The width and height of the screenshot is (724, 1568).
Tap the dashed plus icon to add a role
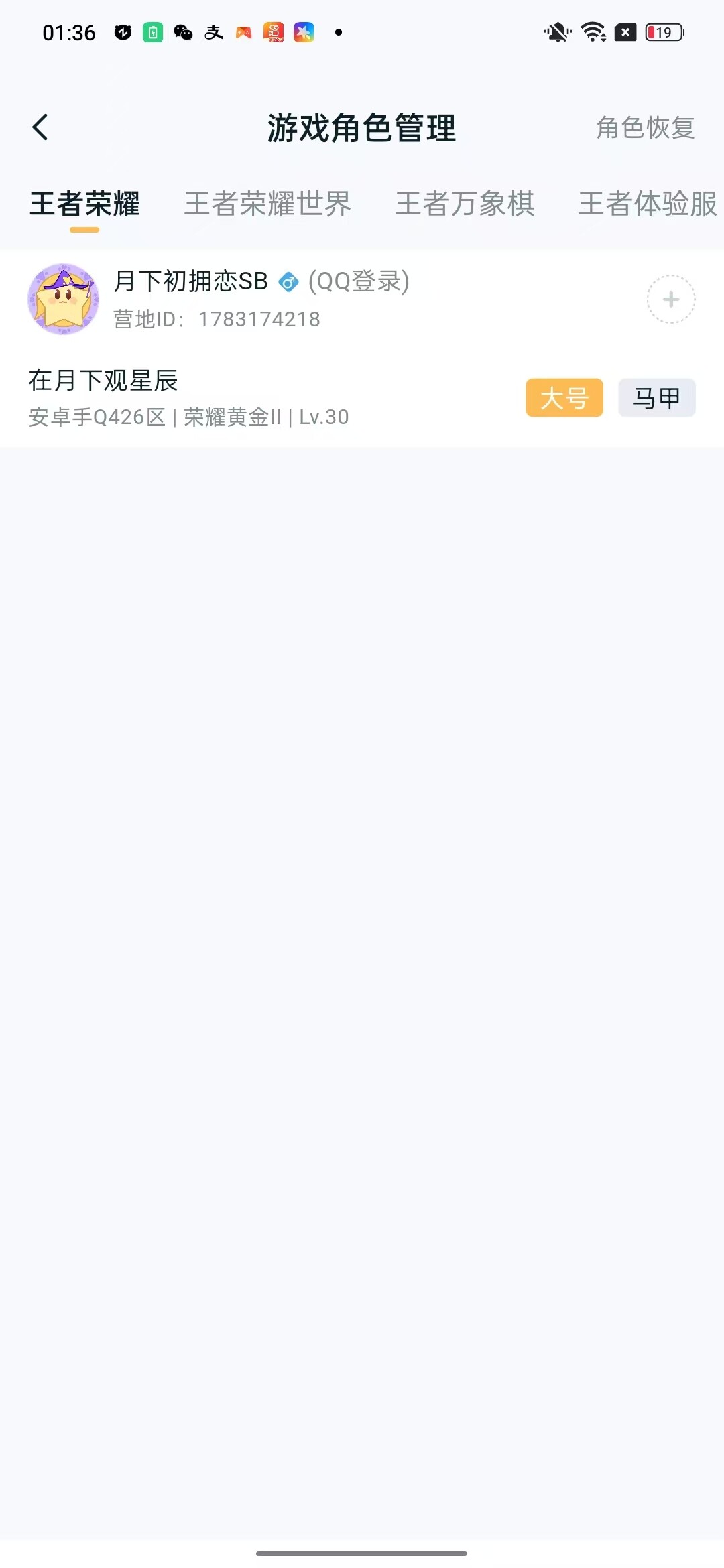click(x=671, y=300)
